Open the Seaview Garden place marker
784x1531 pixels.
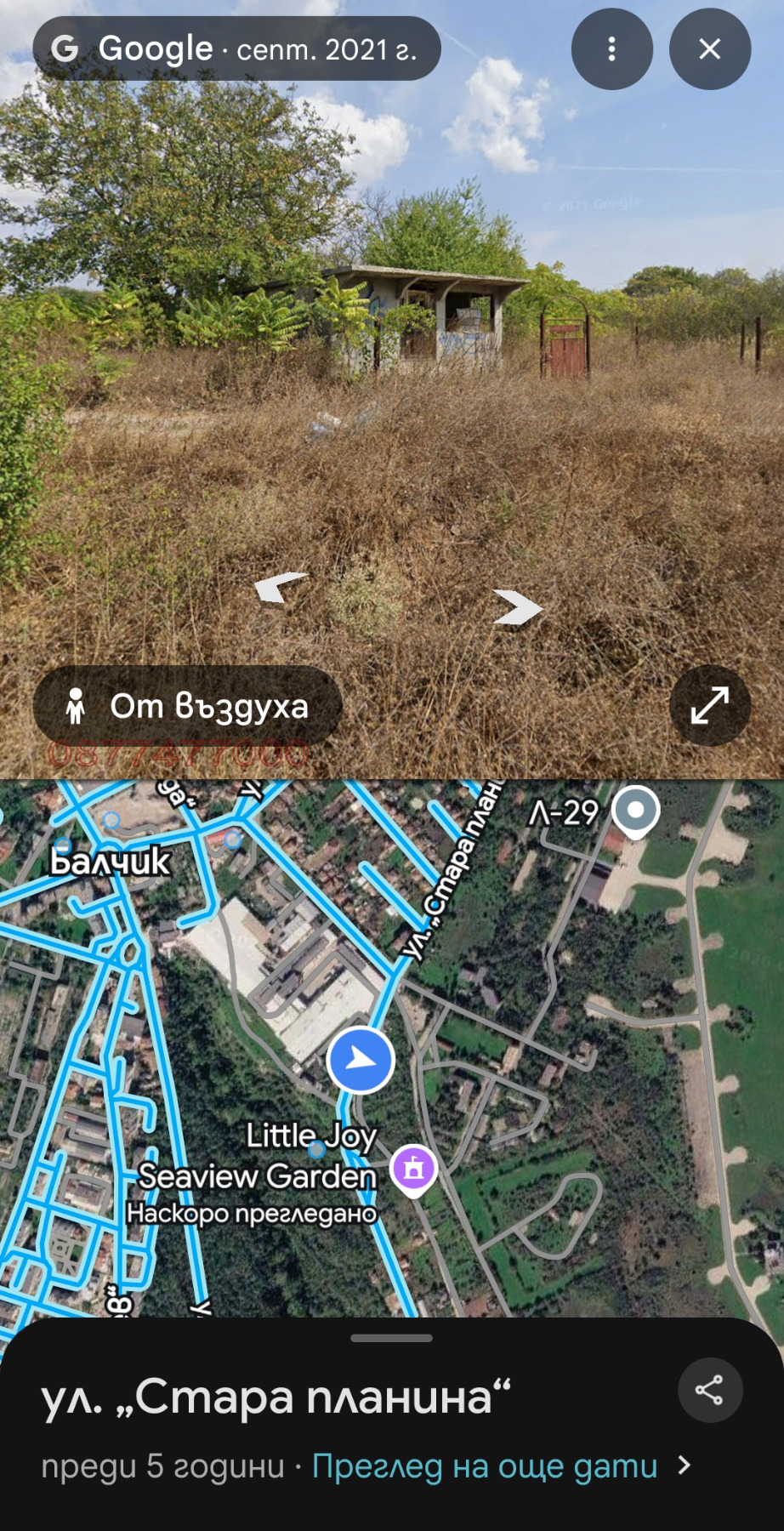pos(413,1170)
